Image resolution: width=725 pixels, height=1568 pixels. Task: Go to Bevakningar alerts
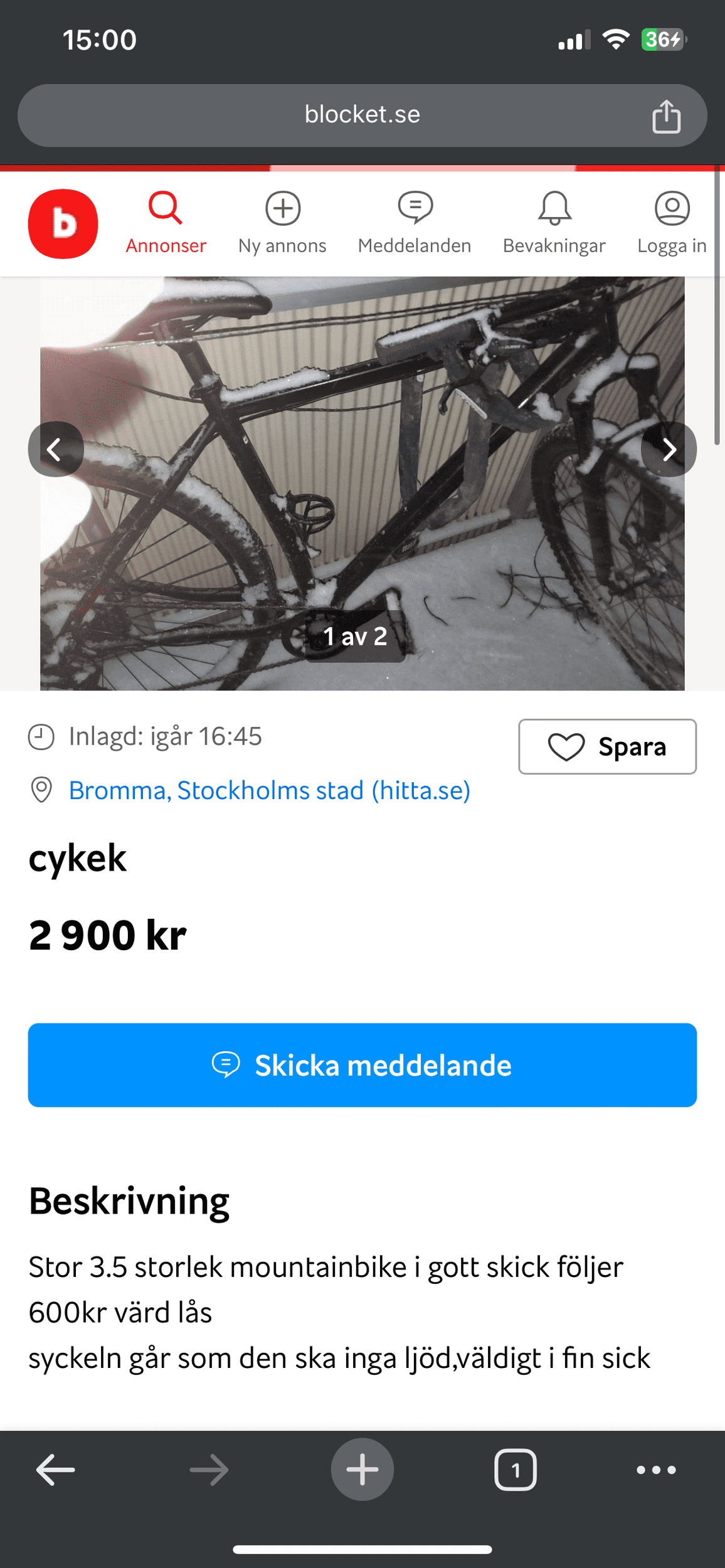point(554,223)
